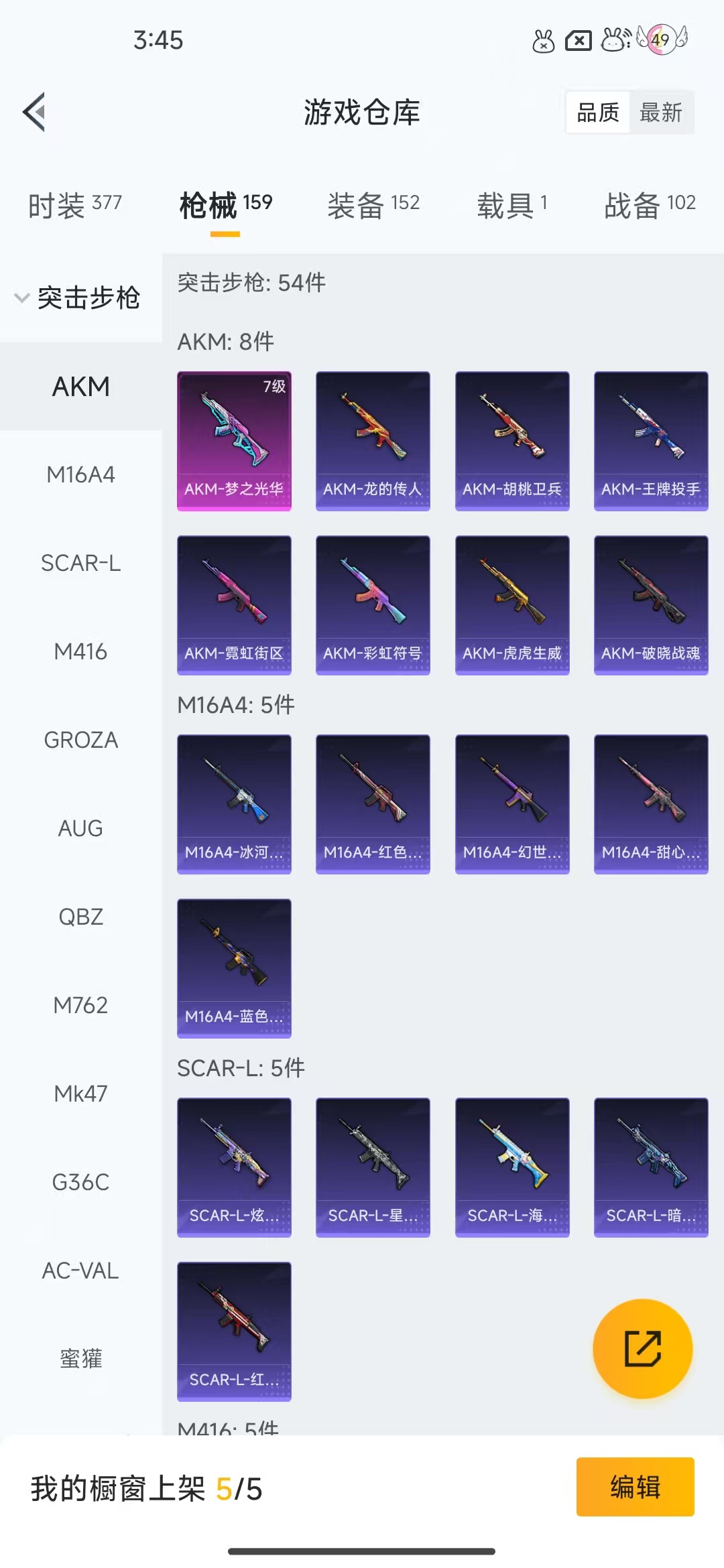Open the AKM-破晓战魂 item
724x1568 pixels.
(651, 605)
